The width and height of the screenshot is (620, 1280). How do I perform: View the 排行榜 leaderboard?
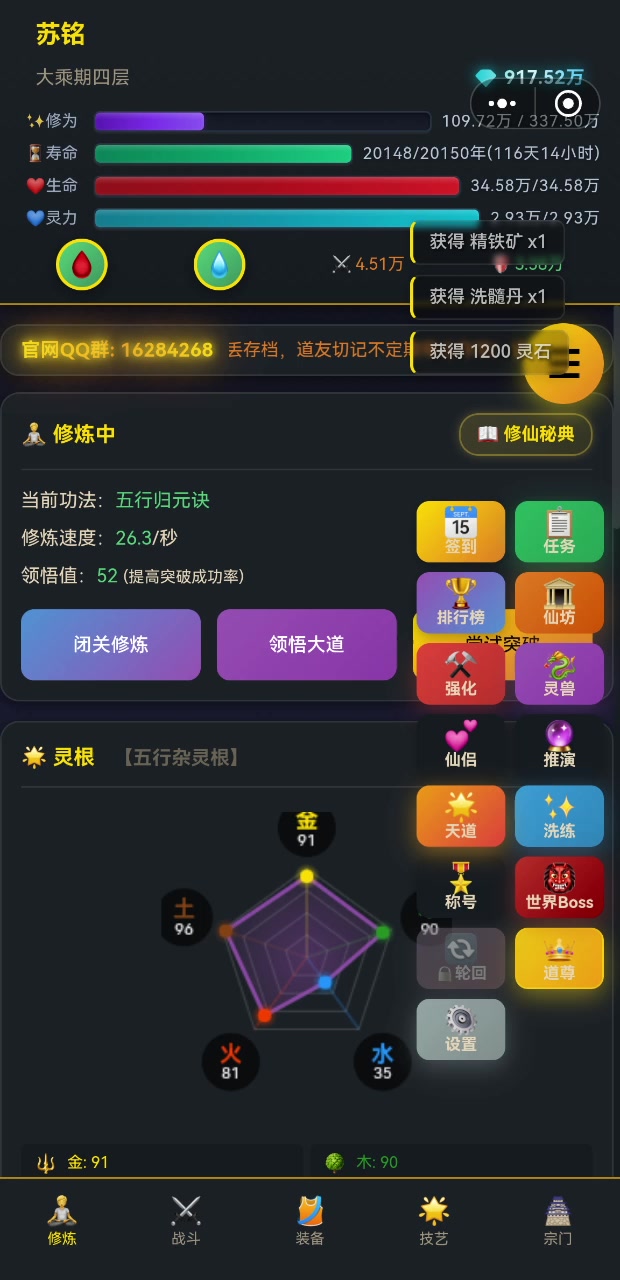coord(461,602)
